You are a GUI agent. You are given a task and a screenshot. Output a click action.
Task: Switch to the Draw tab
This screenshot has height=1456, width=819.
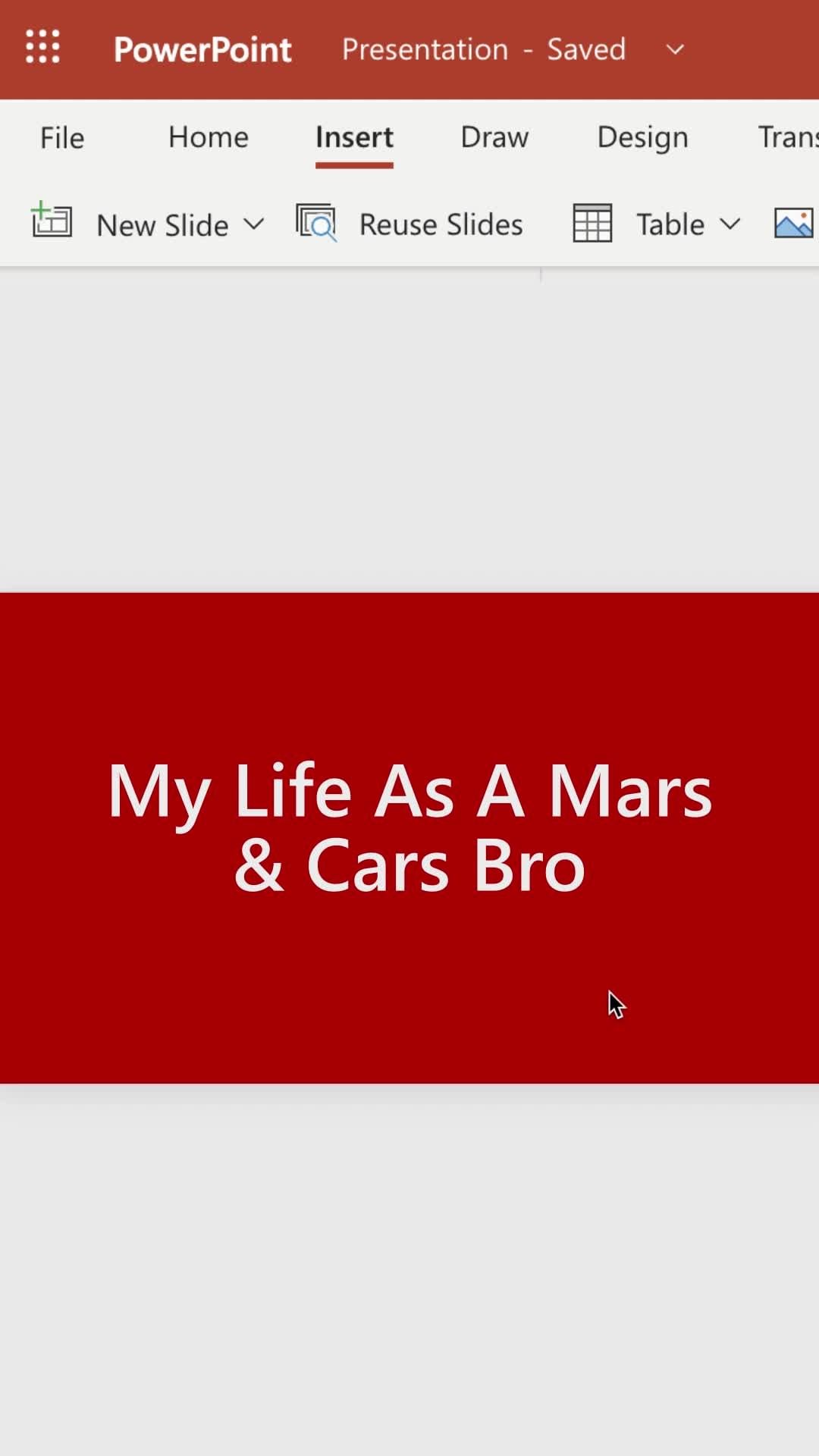[494, 138]
